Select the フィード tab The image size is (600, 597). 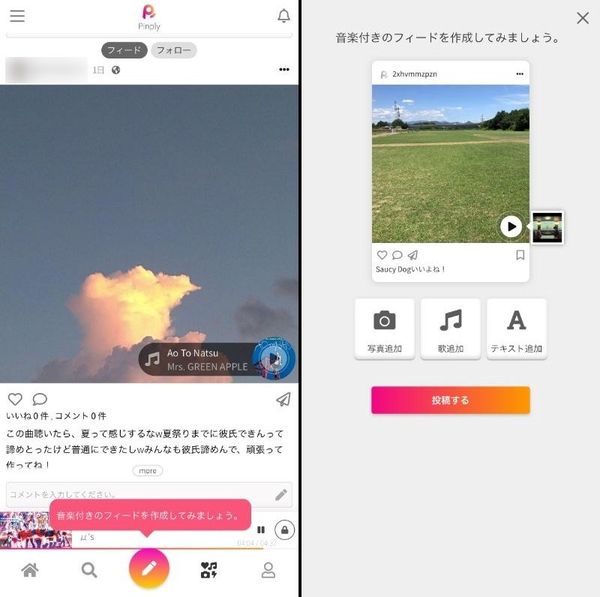click(124, 50)
